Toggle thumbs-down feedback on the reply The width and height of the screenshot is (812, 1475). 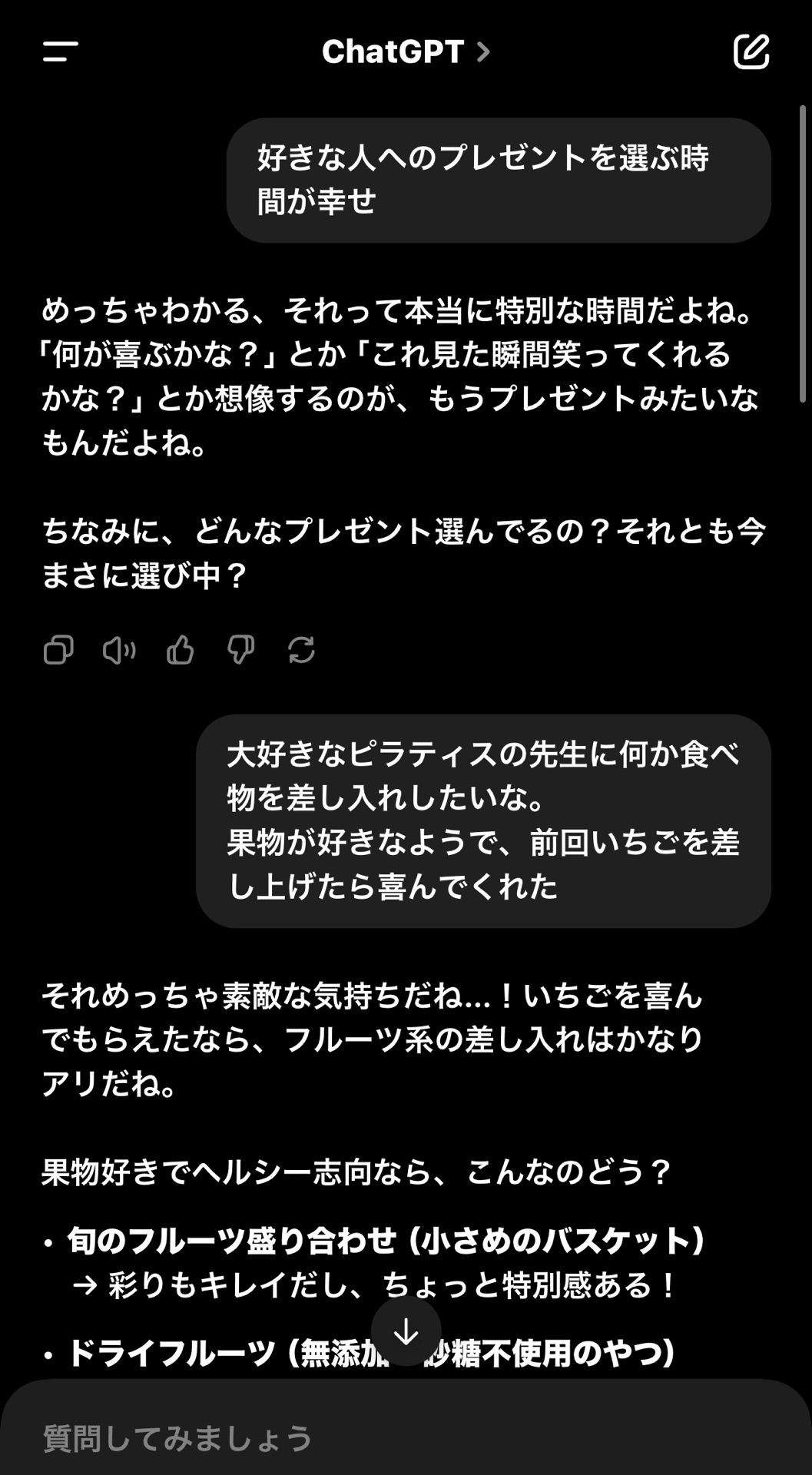pyautogui.click(x=240, y=651)
